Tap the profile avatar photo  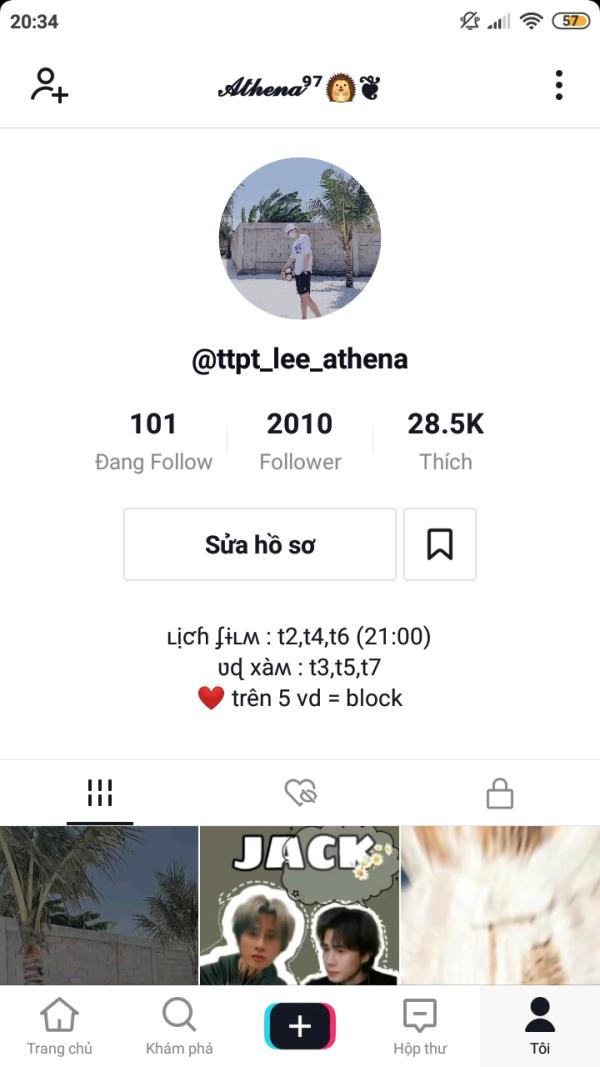300,239
